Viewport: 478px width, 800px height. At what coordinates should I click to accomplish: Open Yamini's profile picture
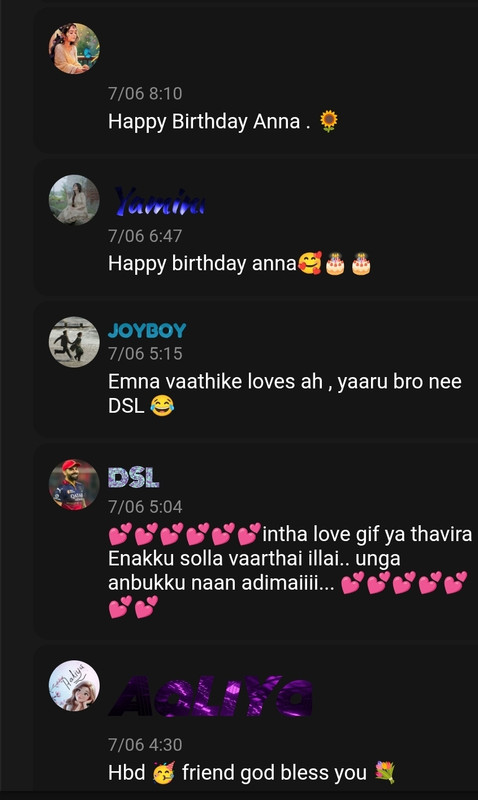pyautogui.click(x=74, y=199)
